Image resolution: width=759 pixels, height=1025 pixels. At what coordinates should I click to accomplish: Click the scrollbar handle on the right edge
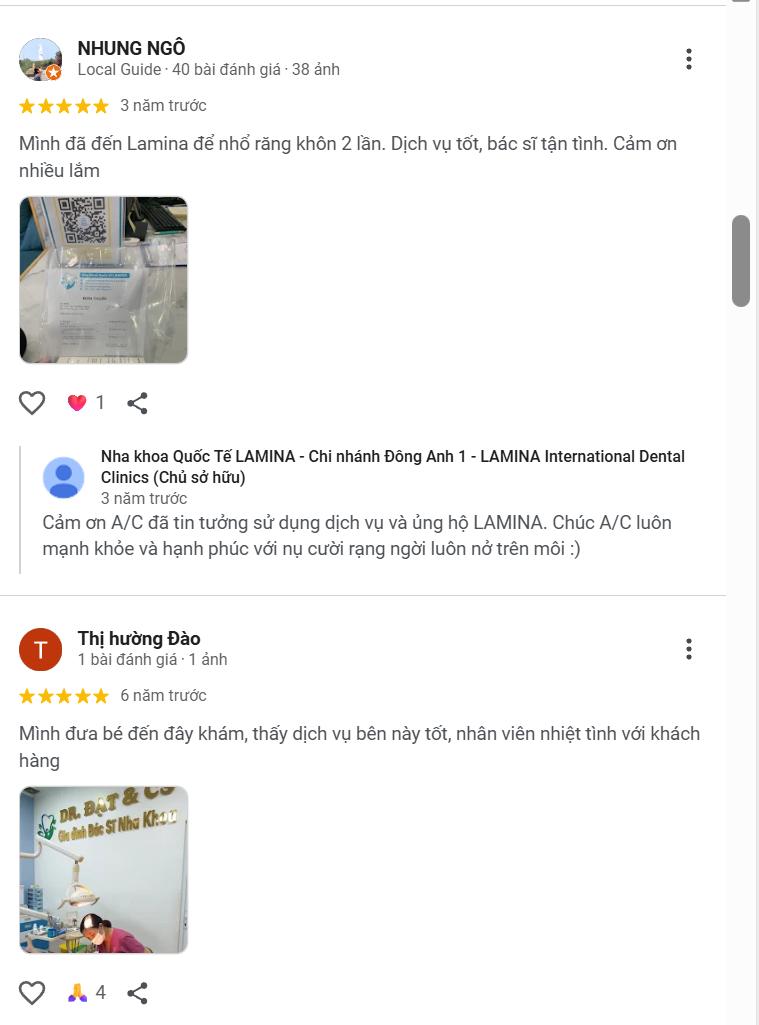(743, 262)
